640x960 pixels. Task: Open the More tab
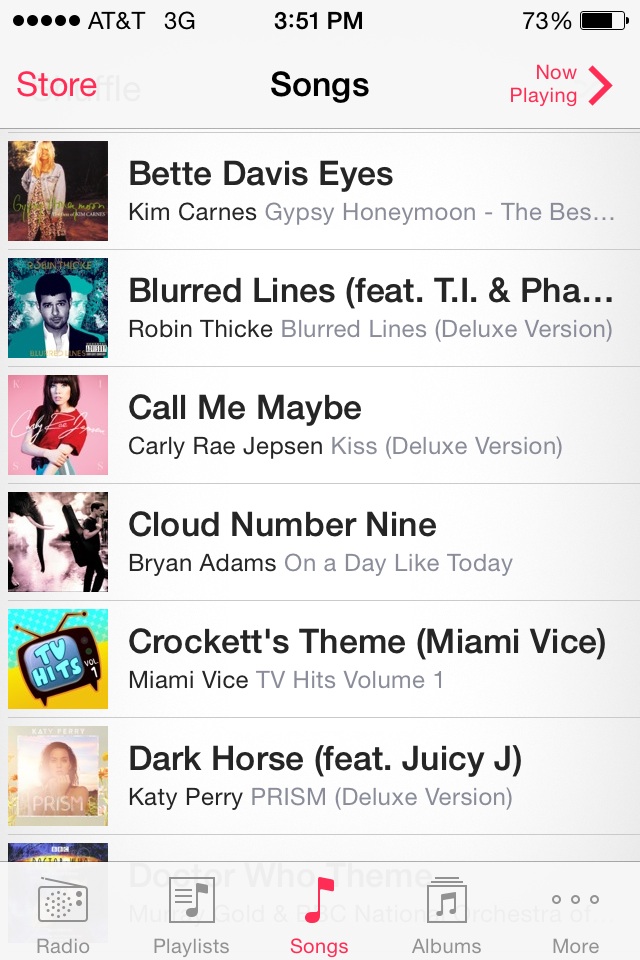click(575, 914)
